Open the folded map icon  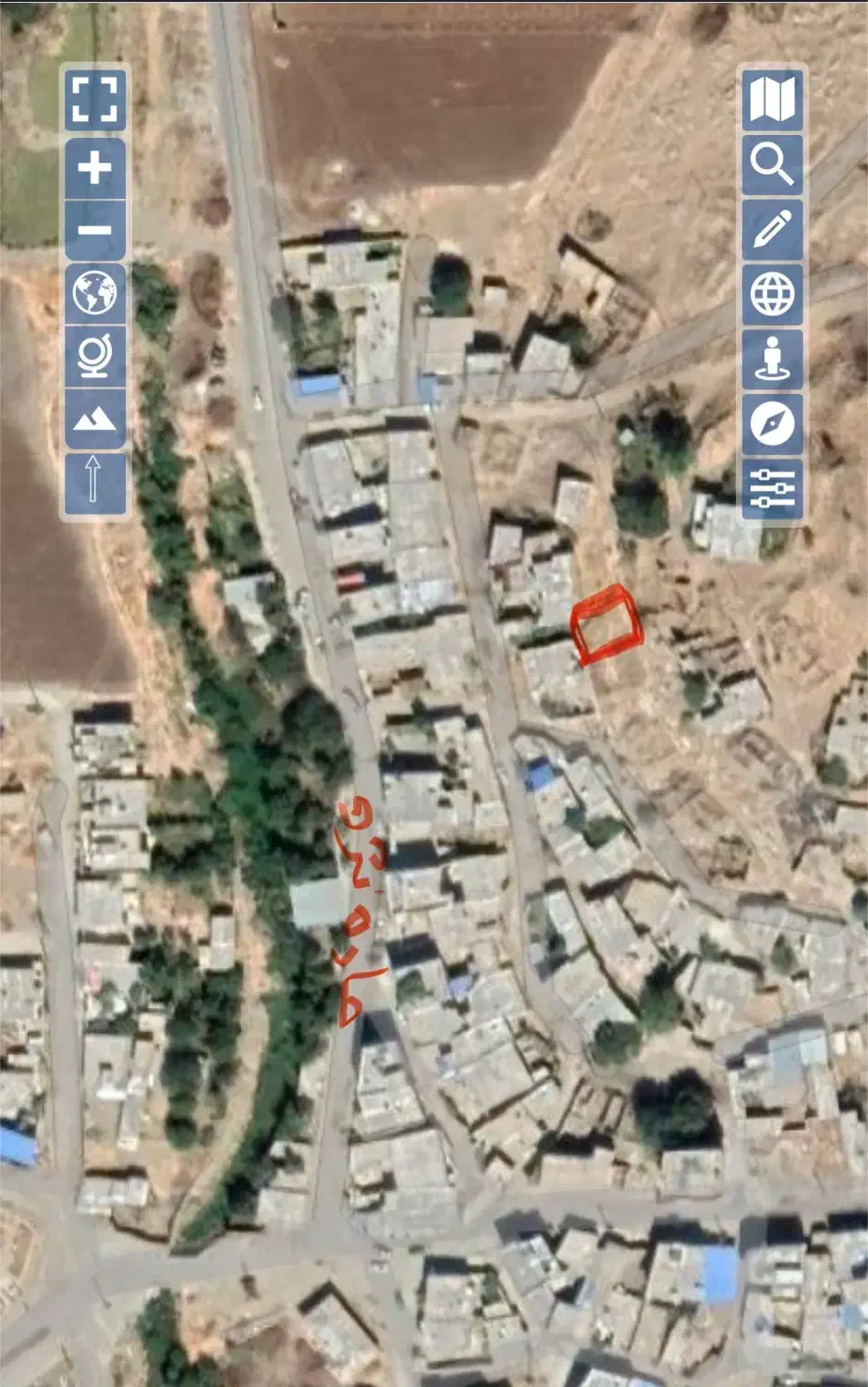[772, 99]
